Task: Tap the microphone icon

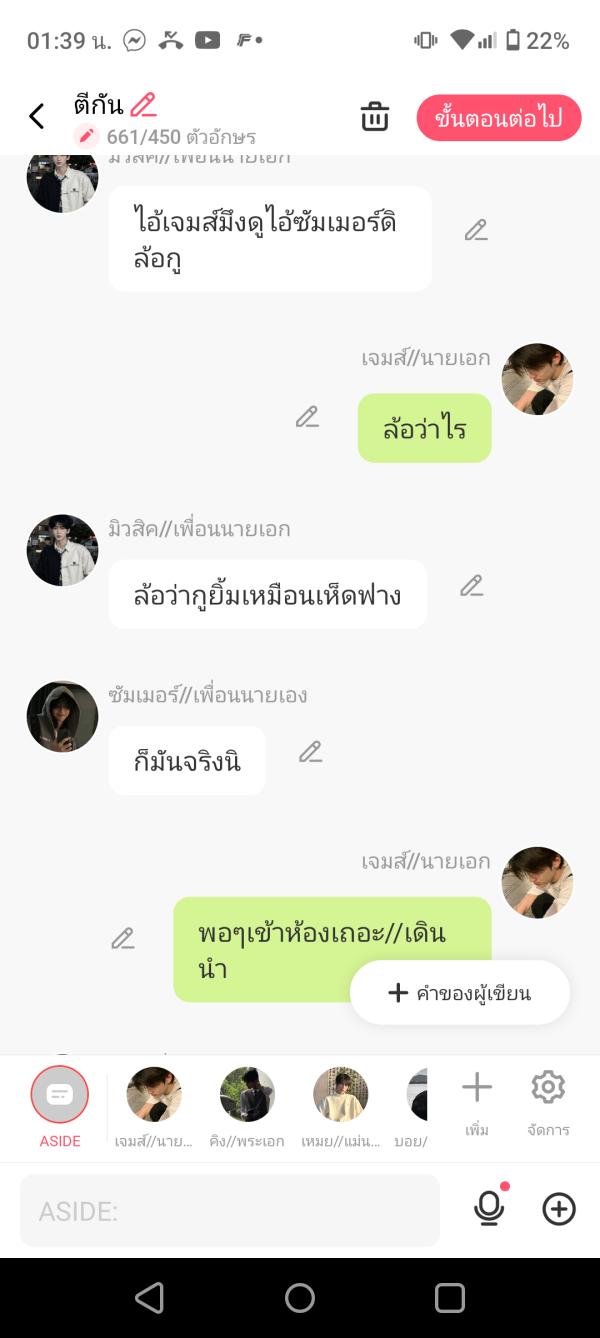Action: tap(489, 1209)
